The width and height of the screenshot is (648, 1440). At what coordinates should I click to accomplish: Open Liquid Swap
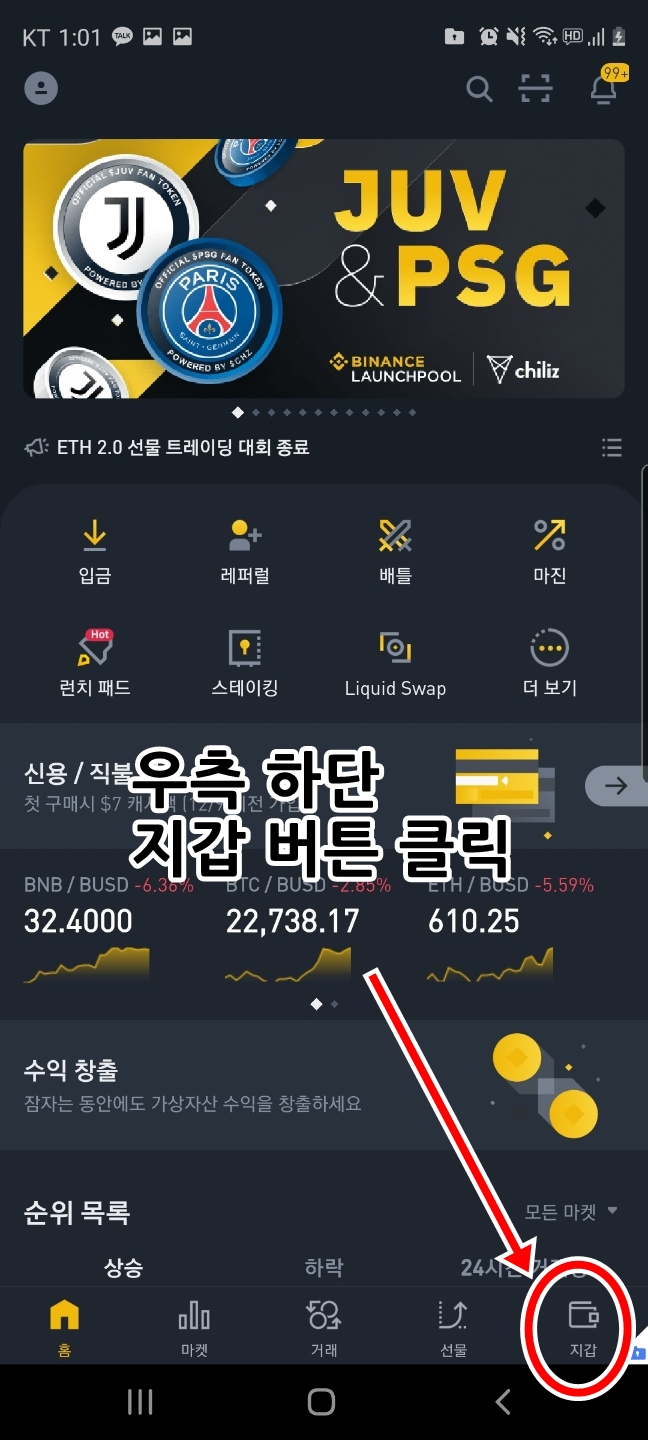[396, 663]
